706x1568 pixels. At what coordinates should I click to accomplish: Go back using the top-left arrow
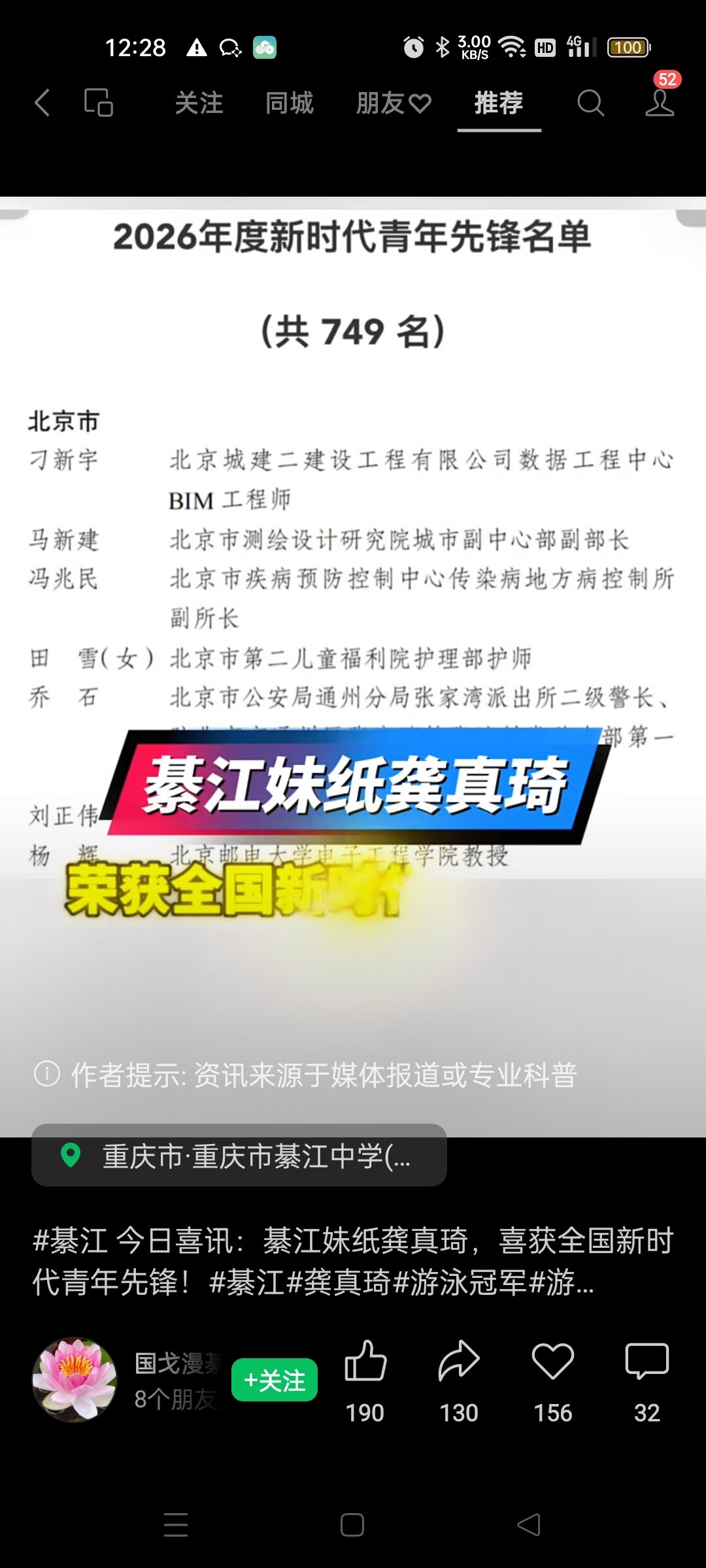tap(42, 103)
